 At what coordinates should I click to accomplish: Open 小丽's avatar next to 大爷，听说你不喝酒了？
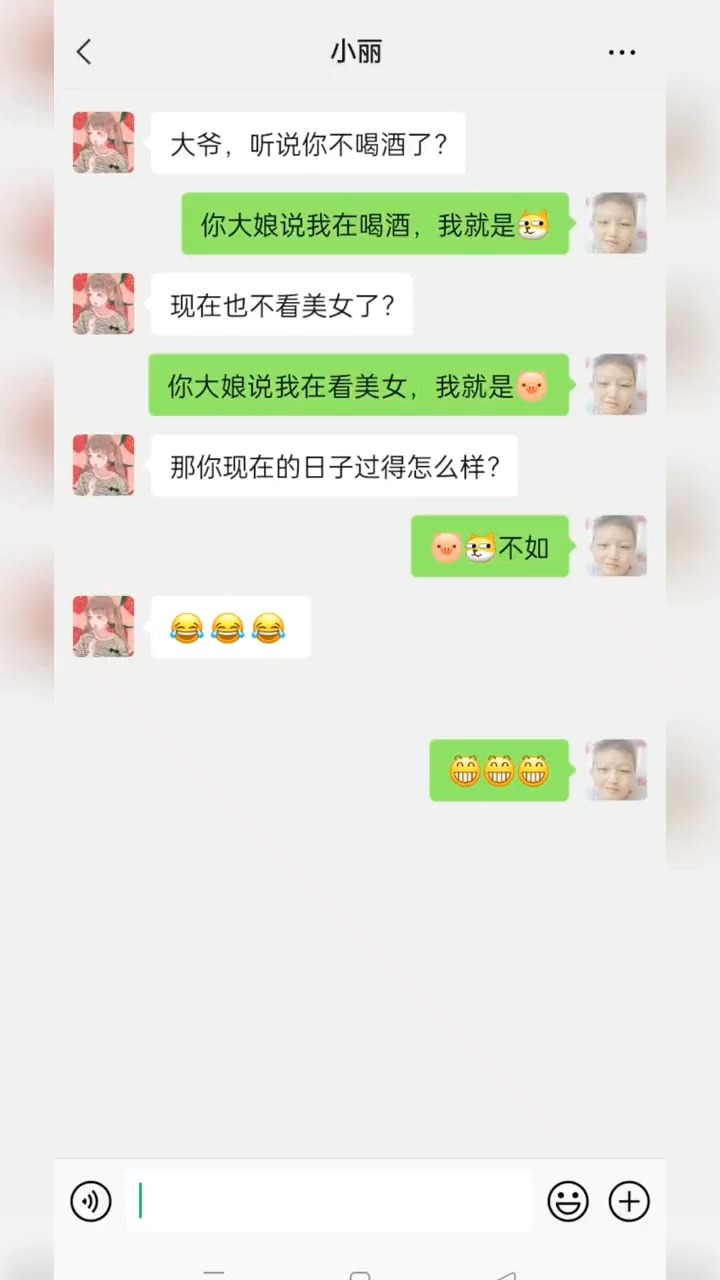click(x=103, y=143)
